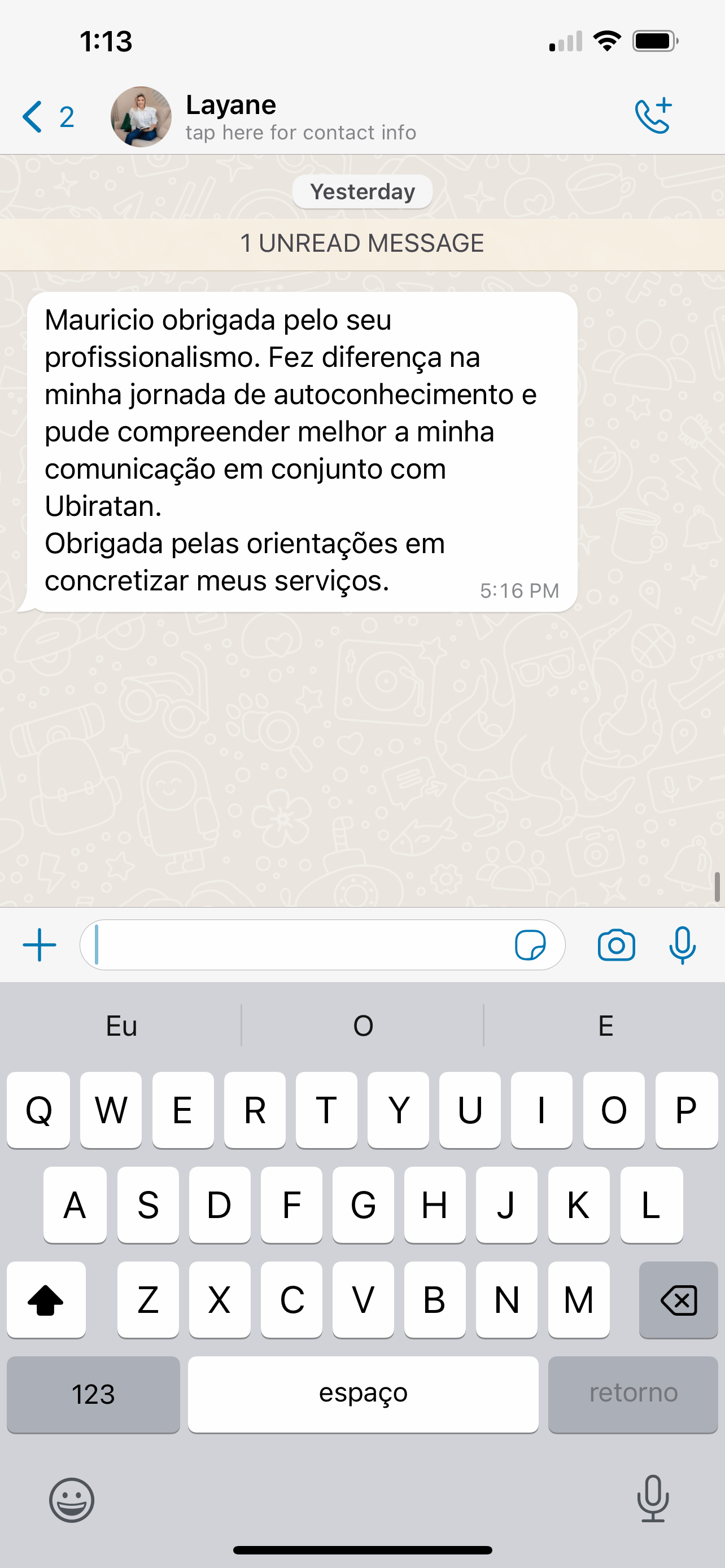Open the emoji keyboard

coord(72,1499)
